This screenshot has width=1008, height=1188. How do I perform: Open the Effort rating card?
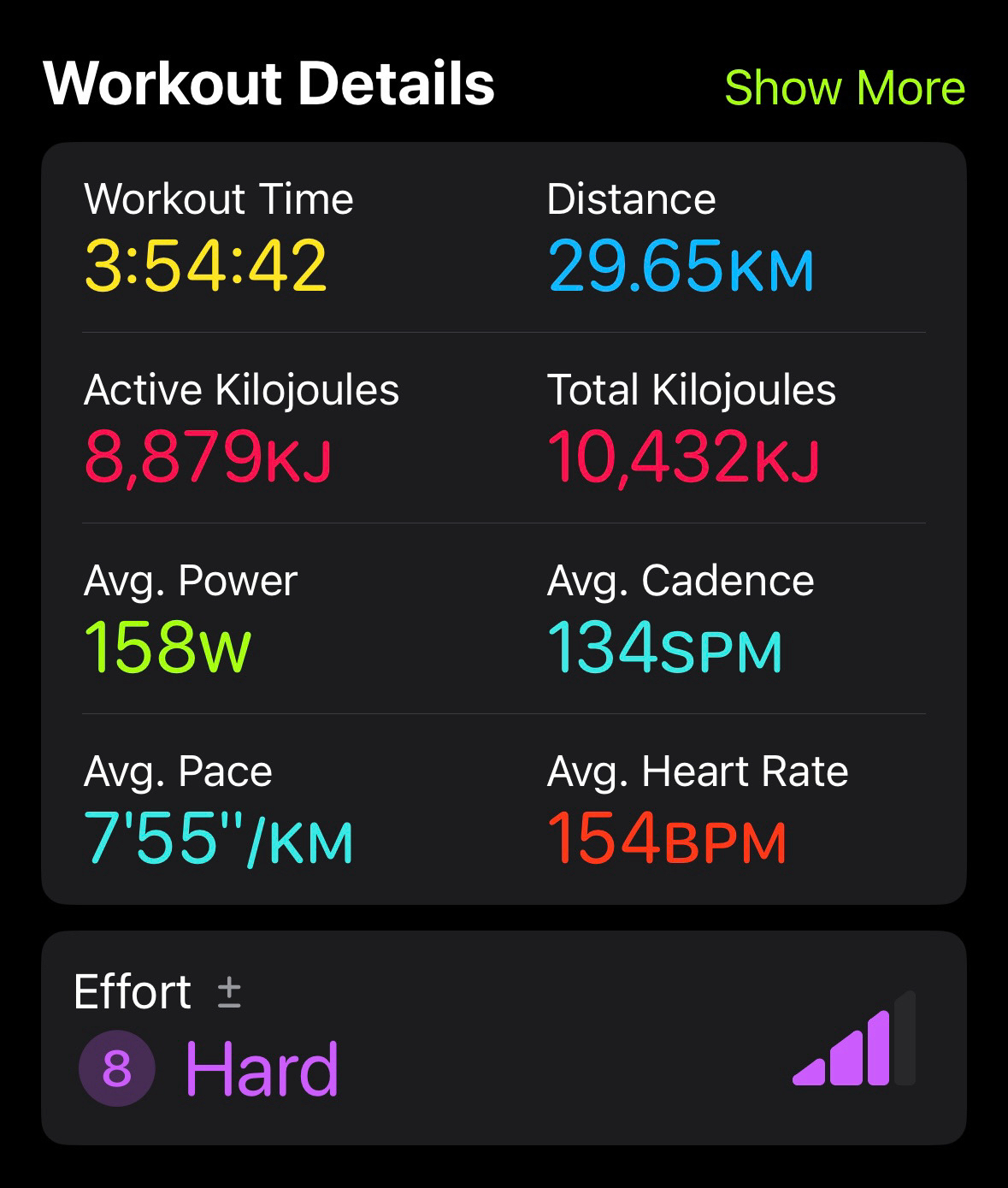tap(504, 1037)
